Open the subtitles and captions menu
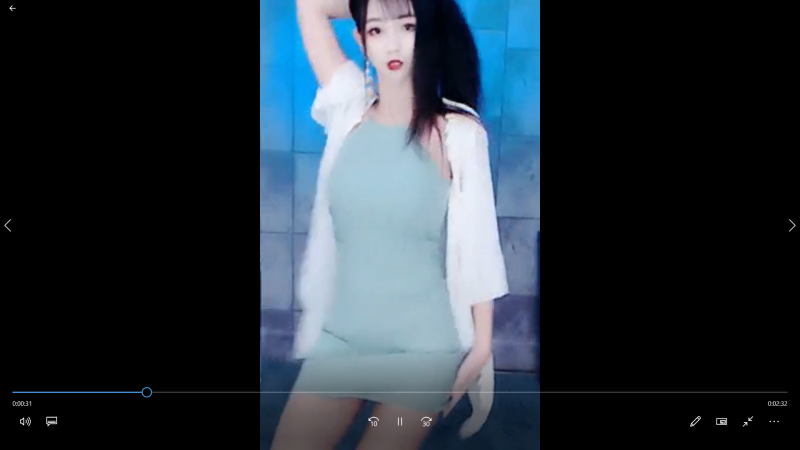 [51, 421]
